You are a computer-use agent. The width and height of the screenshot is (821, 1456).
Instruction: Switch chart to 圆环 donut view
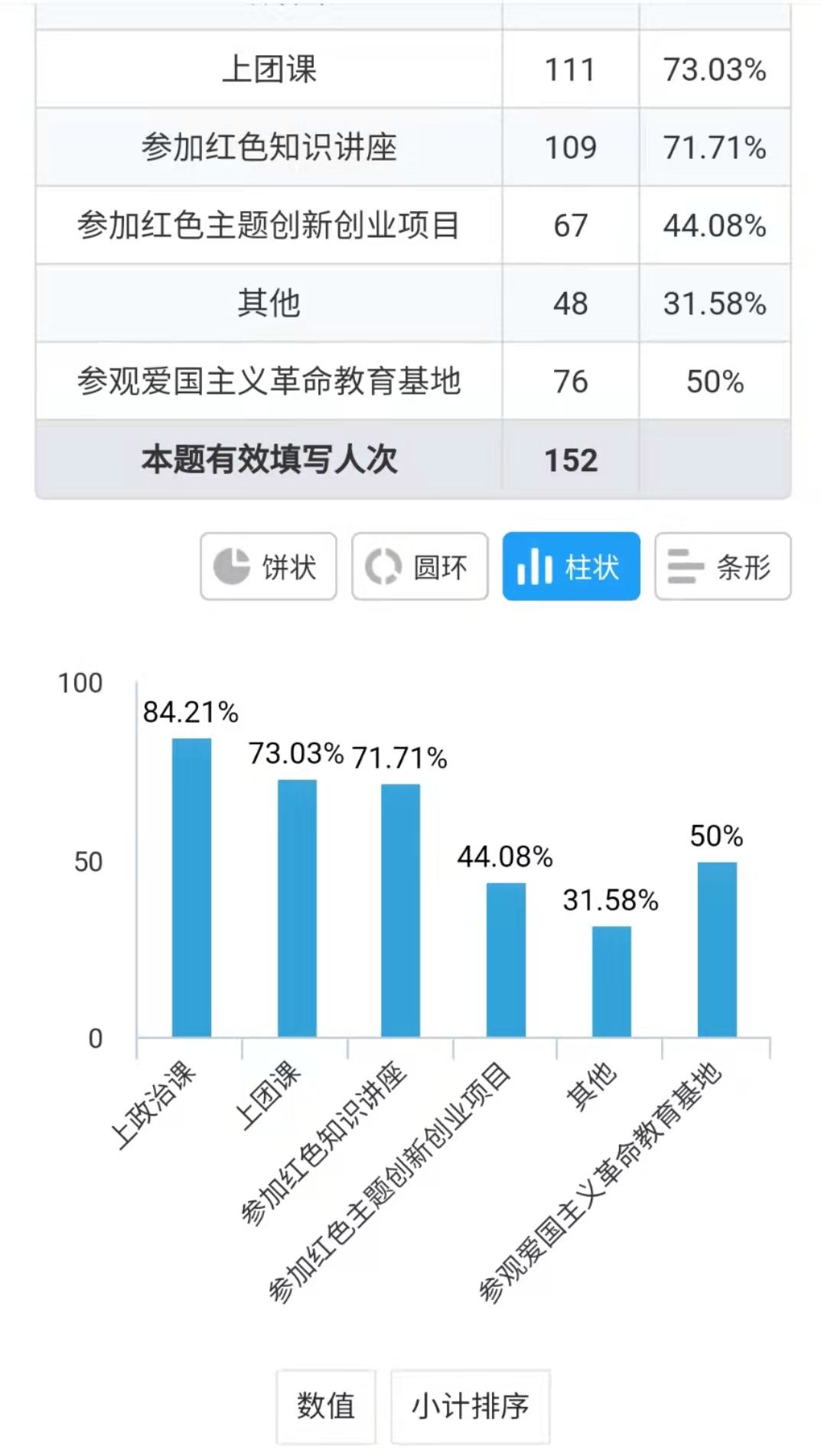419,567
